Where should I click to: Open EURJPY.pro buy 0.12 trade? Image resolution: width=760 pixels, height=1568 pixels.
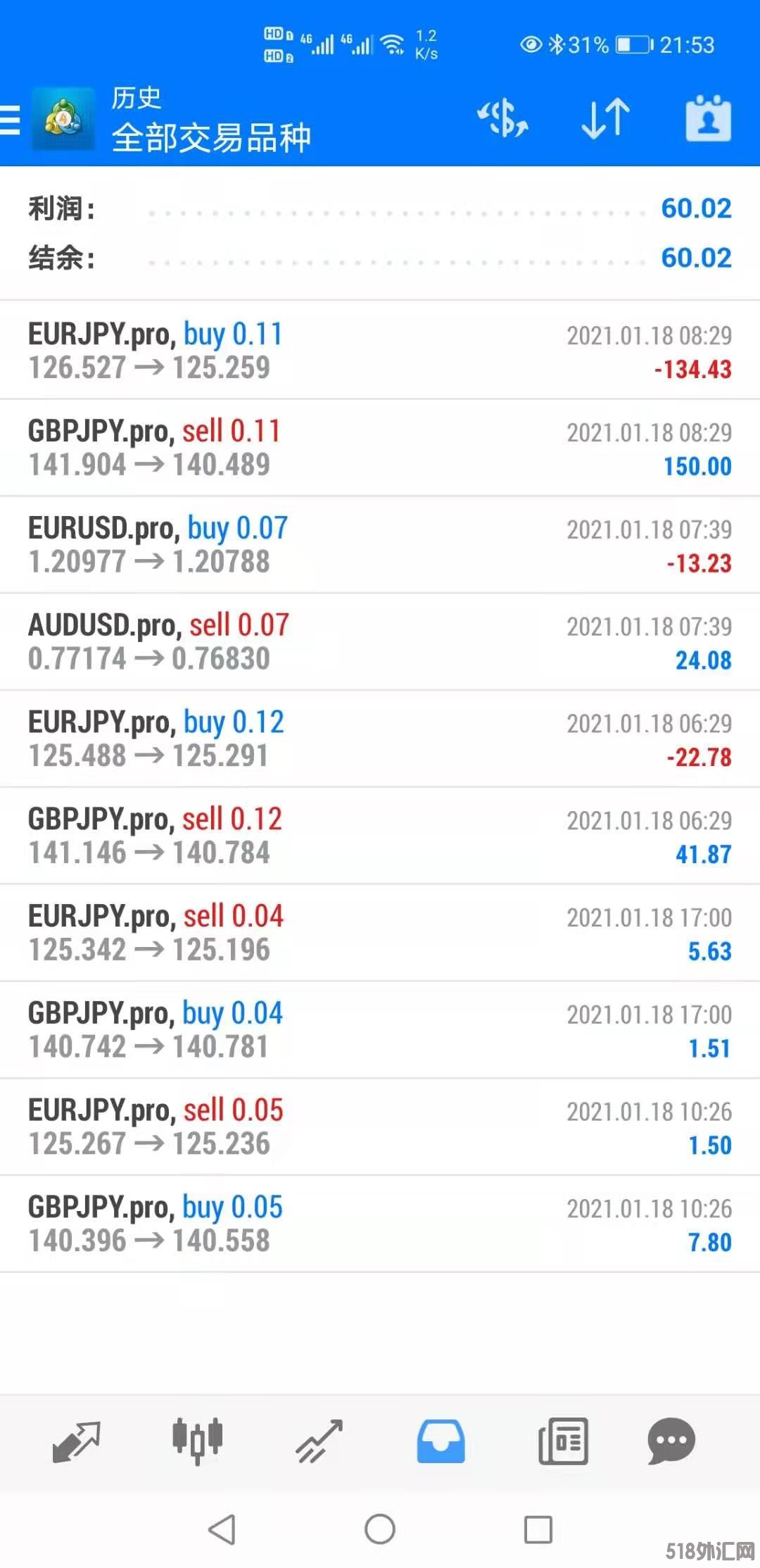pyautogui.click(x=380, y=739)
